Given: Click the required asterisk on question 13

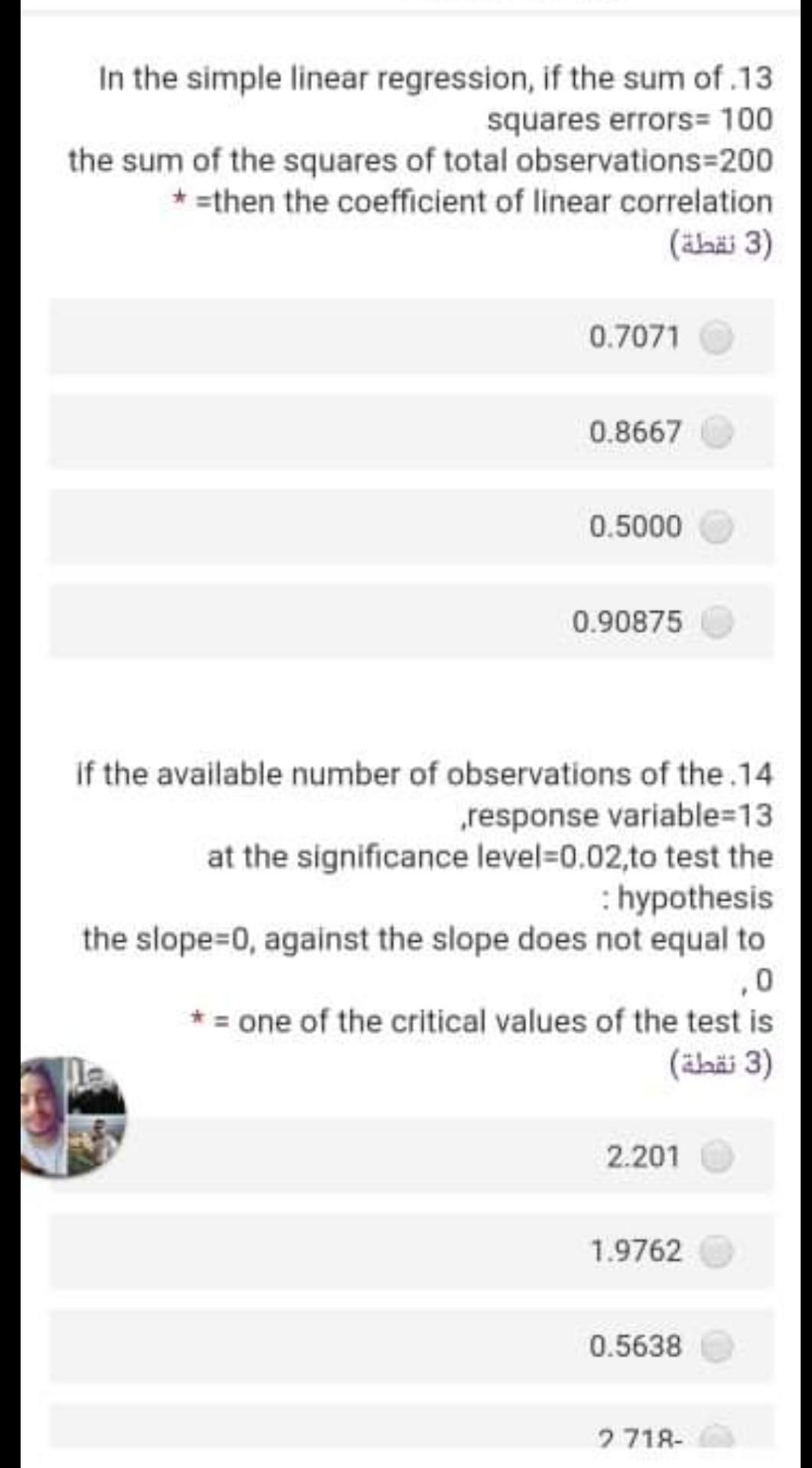Looking at the screenshot, I should [x=179, y=200].
